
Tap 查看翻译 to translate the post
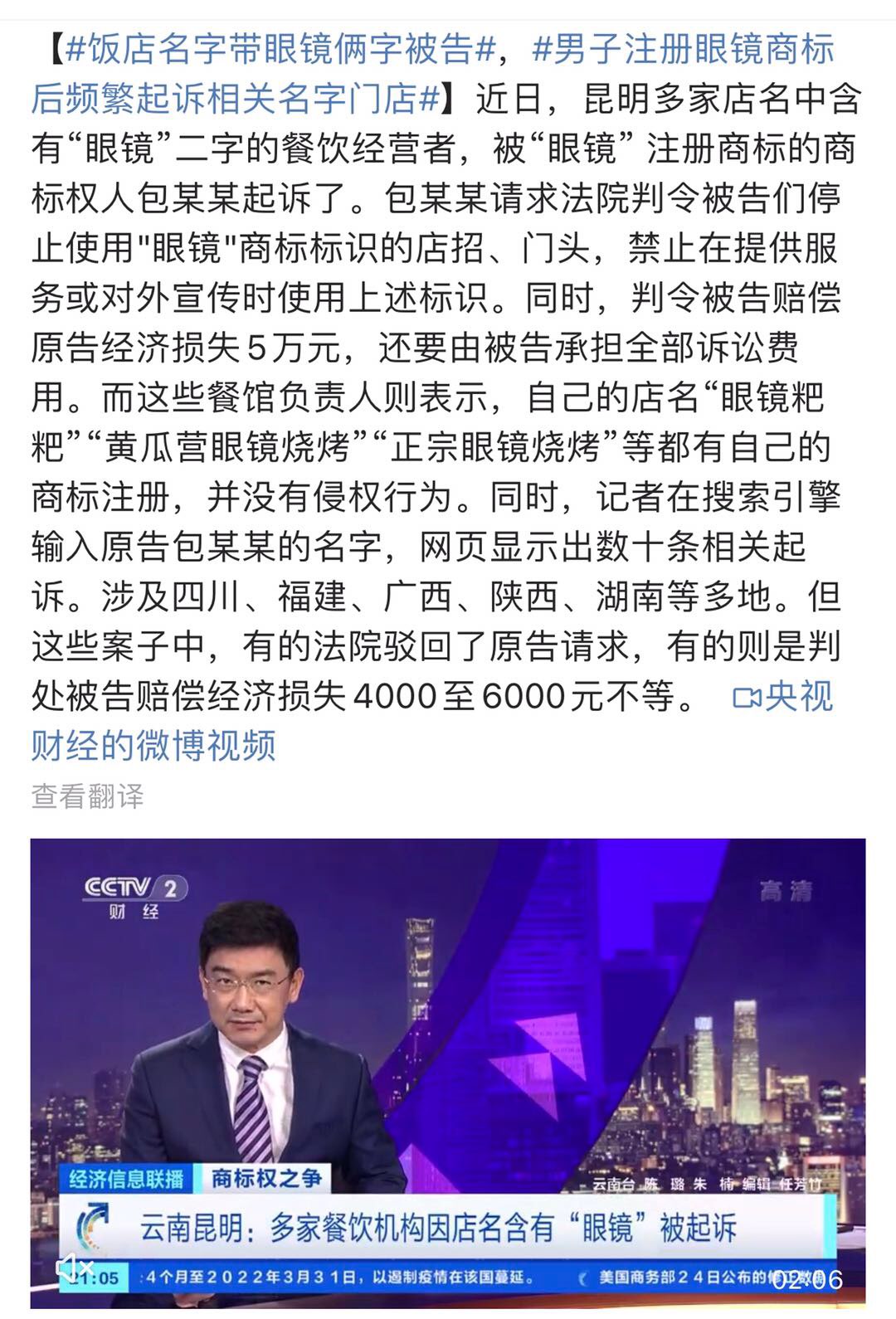pyautogui.click(x=88, y=796)
